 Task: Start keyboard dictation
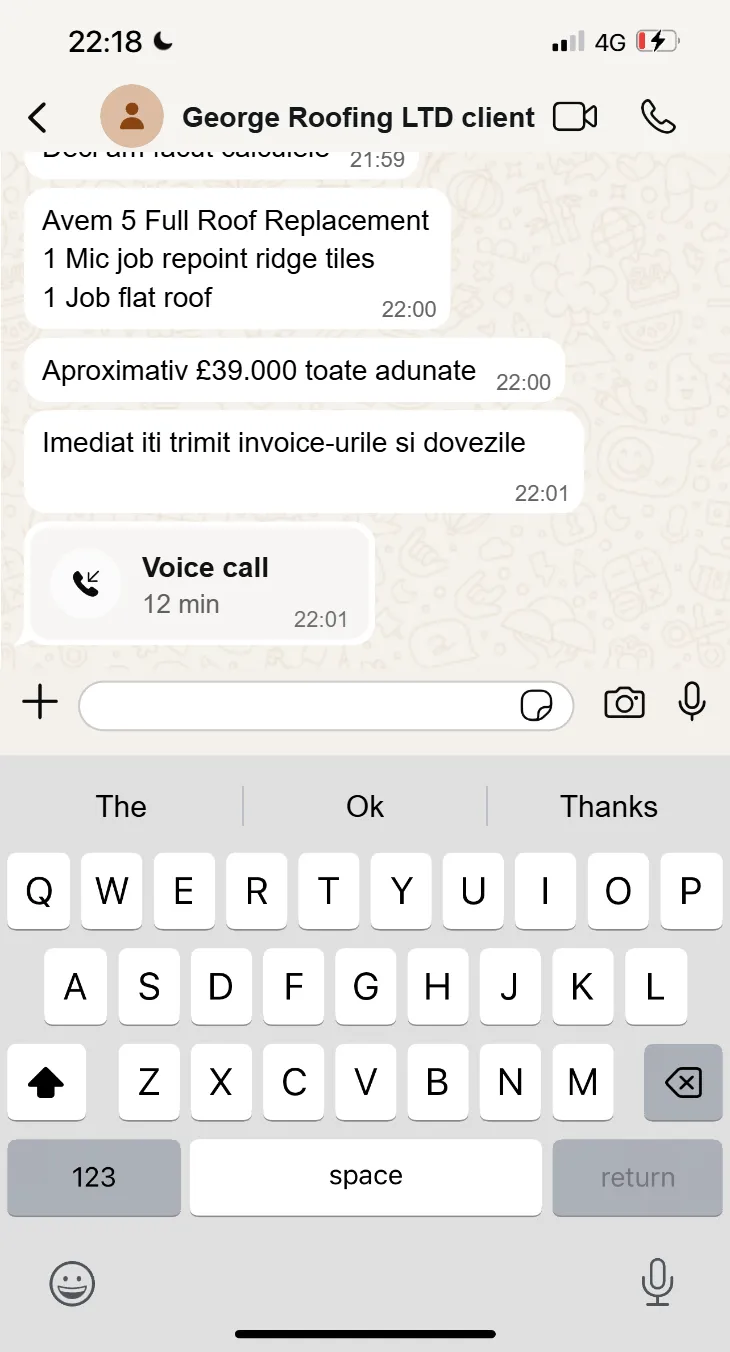(x=657, y=1283)
